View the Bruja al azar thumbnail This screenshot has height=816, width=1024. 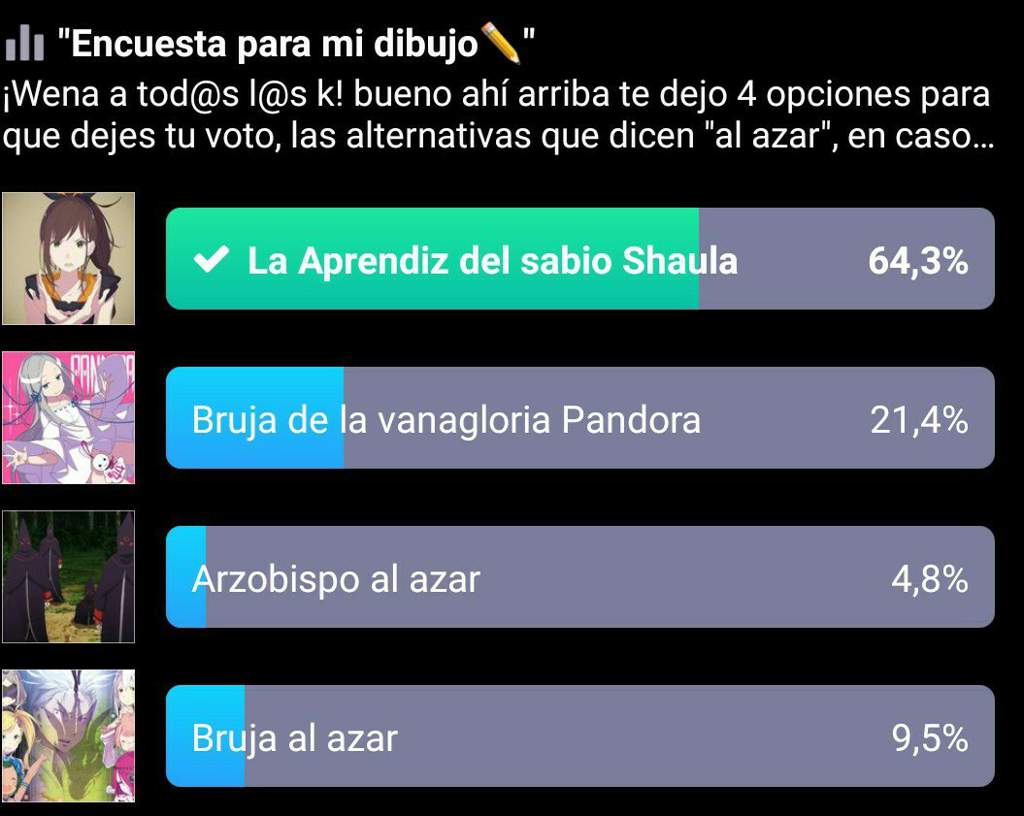[68, 736]
